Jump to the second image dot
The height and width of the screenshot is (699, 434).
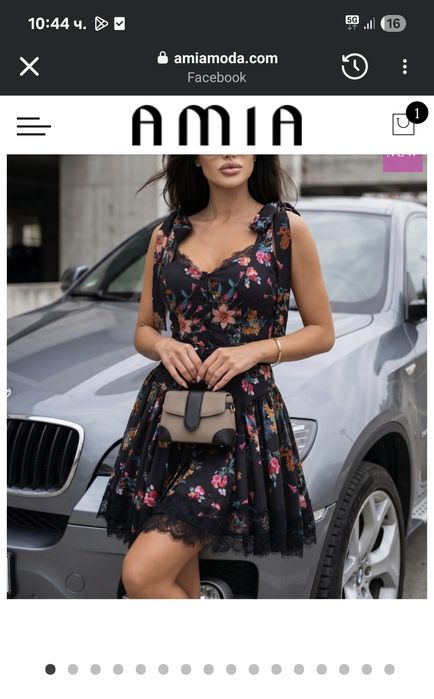73,669
